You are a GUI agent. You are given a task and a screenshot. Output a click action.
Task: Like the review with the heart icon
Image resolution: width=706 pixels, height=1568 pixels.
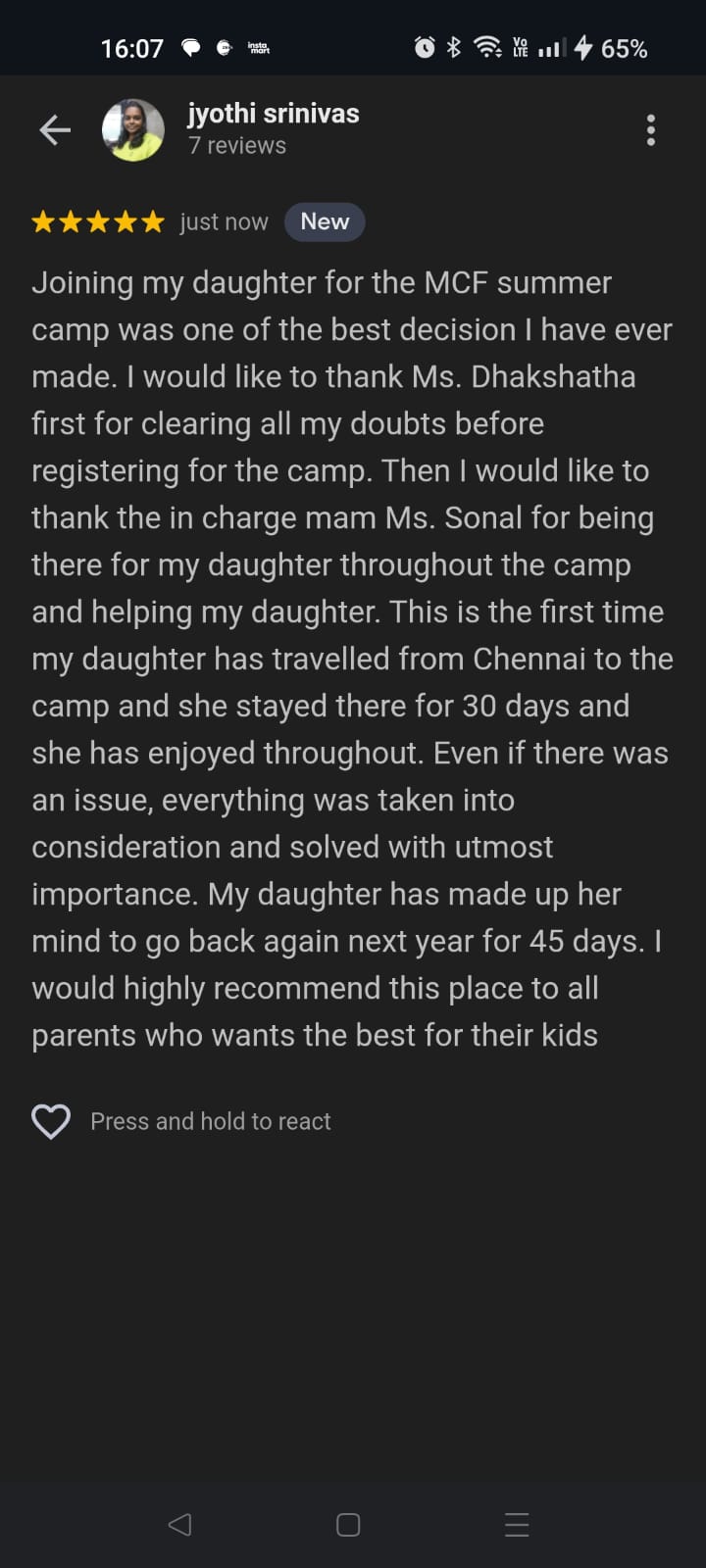click(x=51, y=1121)
